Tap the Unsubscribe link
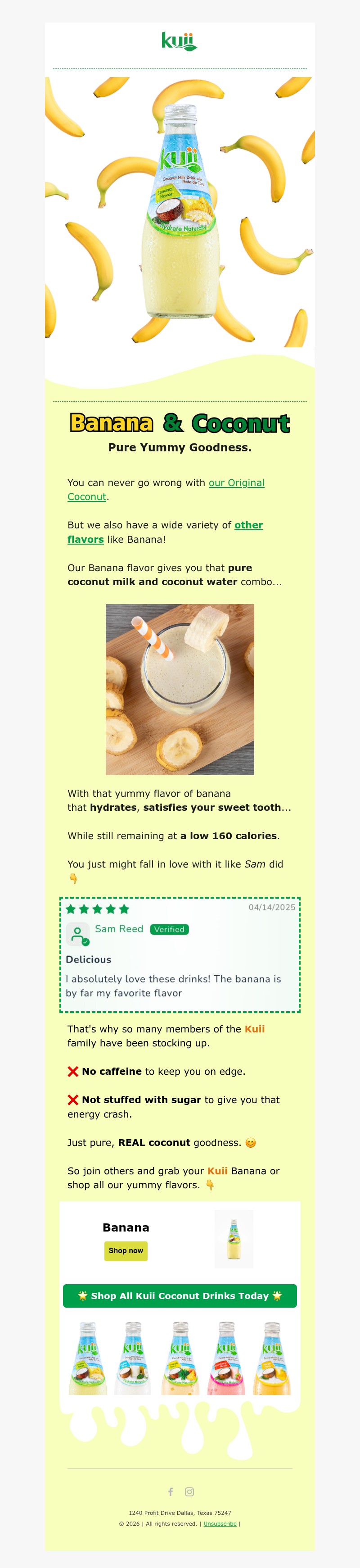This screenshot has width=360, height=1568. pyautogui.click(x=220, y=1523)
